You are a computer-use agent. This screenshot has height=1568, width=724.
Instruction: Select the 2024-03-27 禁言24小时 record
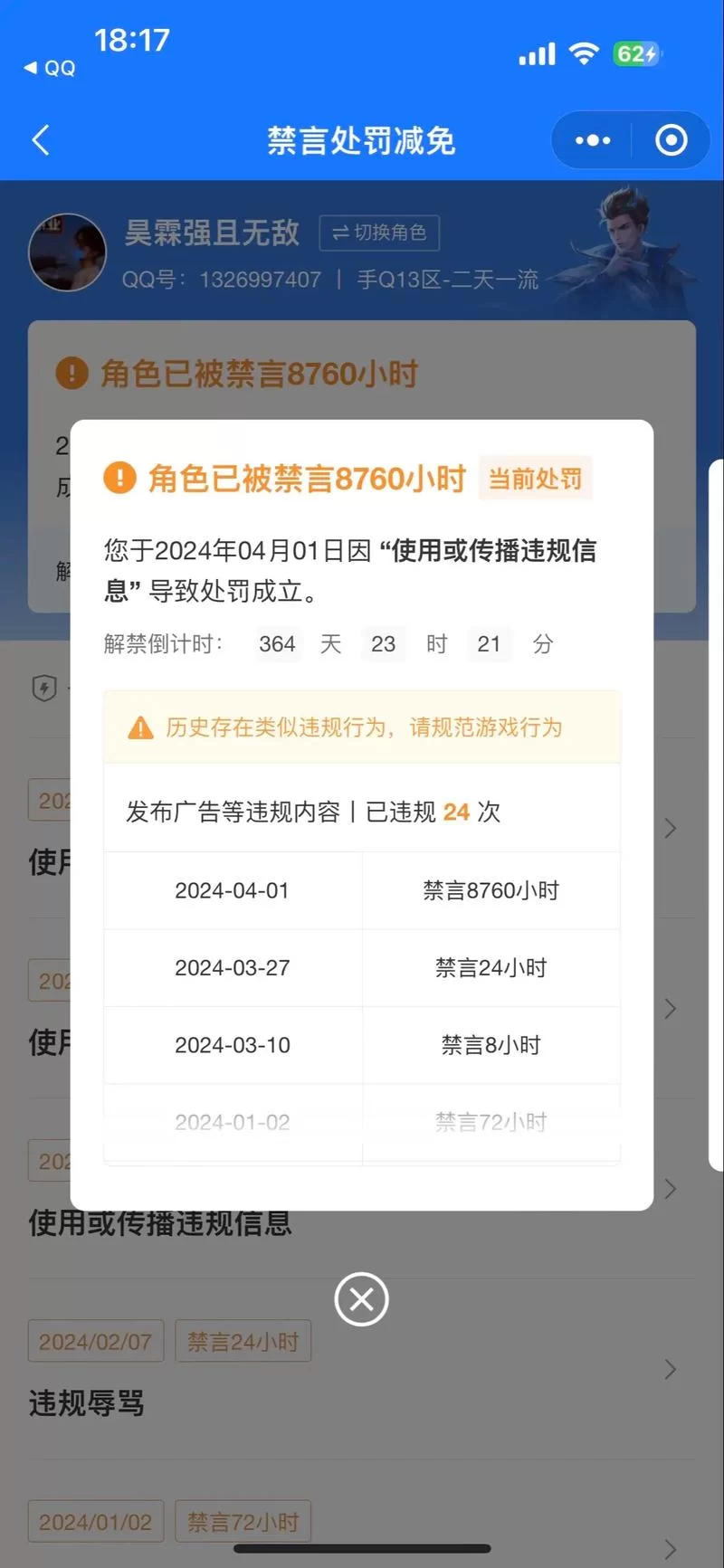coord(362,967)
